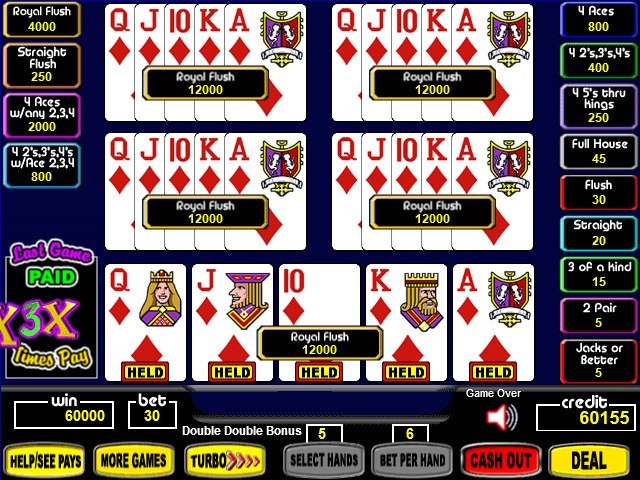Tap the held Queen of diamonds card
The width and height of the screenshot is (640, 480).
pyautogui.click(x=145, y=310)
